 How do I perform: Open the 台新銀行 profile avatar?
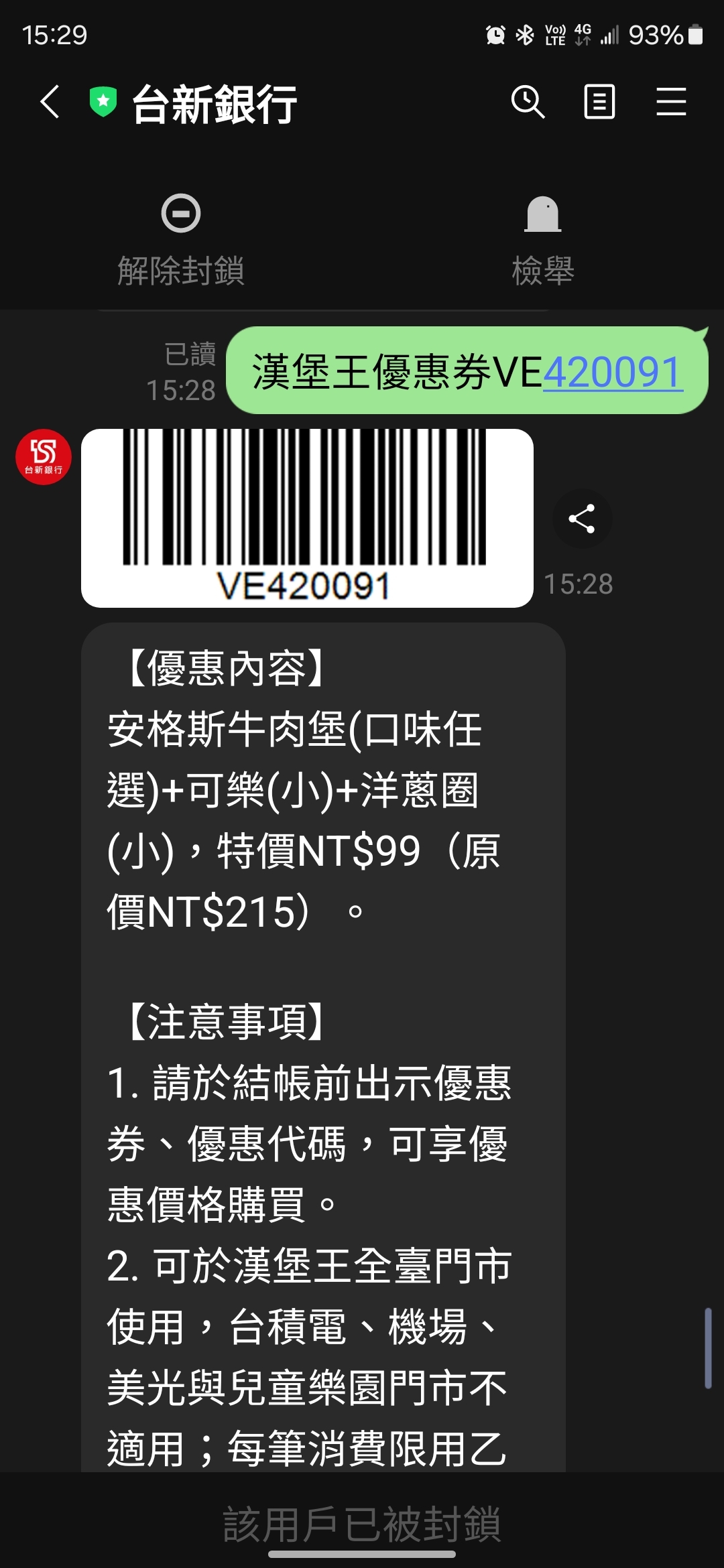click(x=44, y=457)
